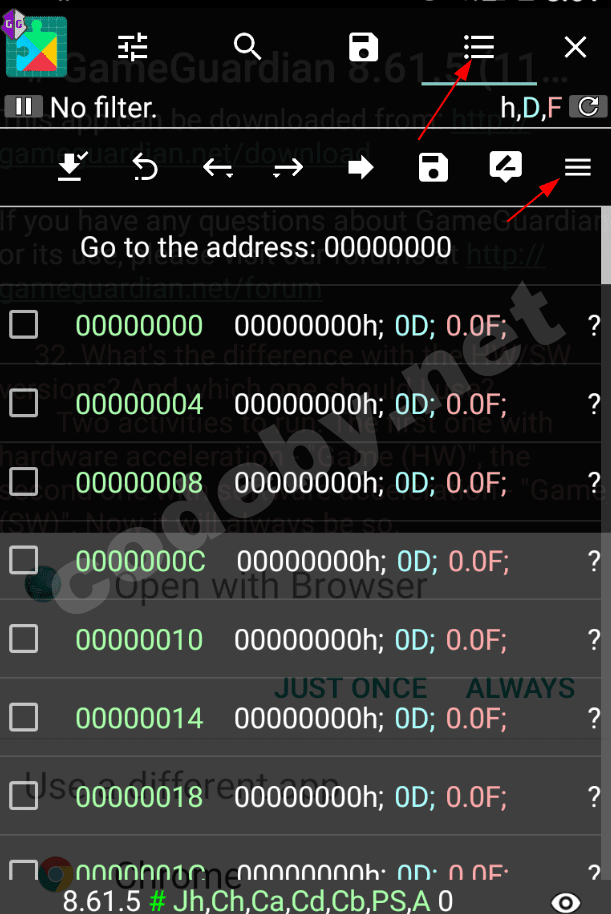Check the box for address 00000000
The height and width of the screenshot is (914, 611).
click(x=23, y=324)
